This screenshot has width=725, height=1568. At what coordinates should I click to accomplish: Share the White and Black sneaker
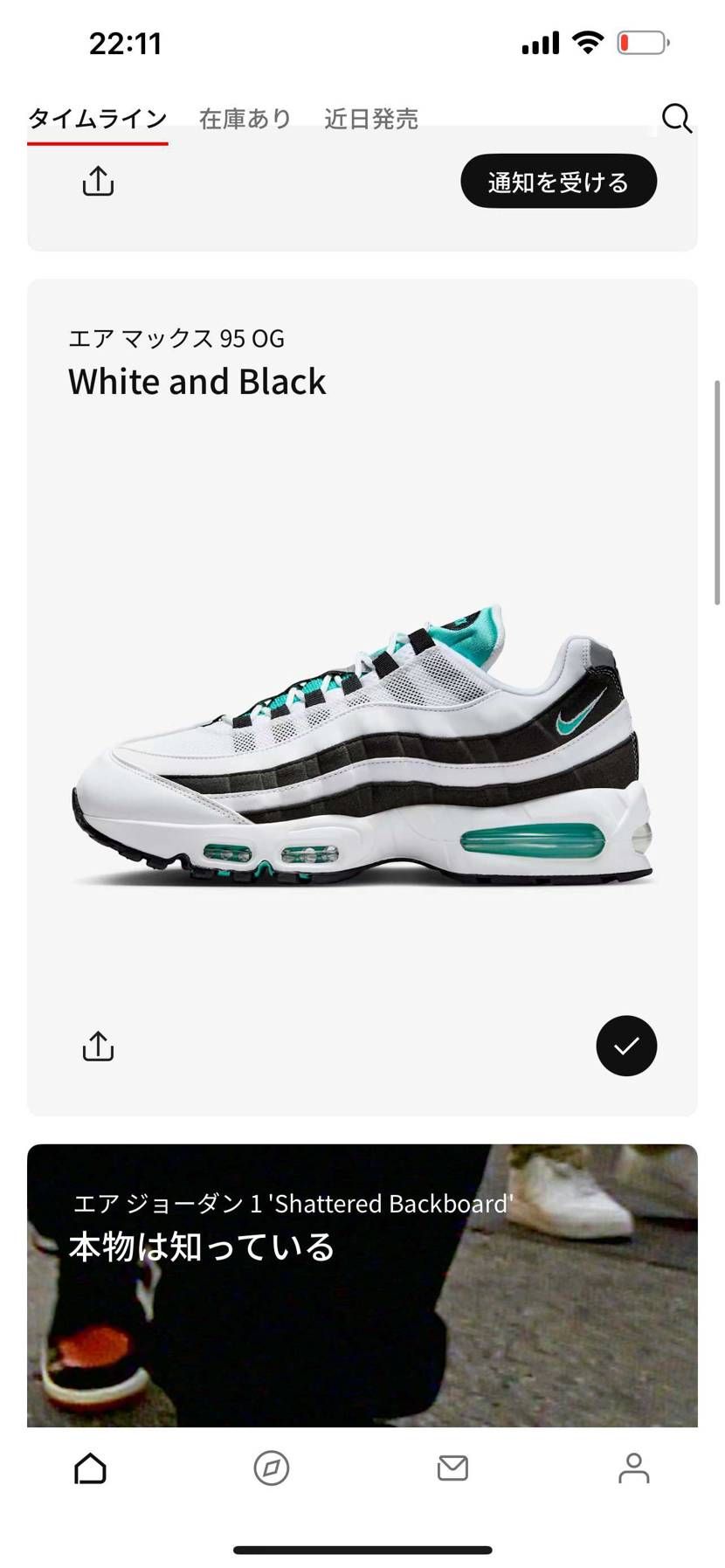(98, 1046)
